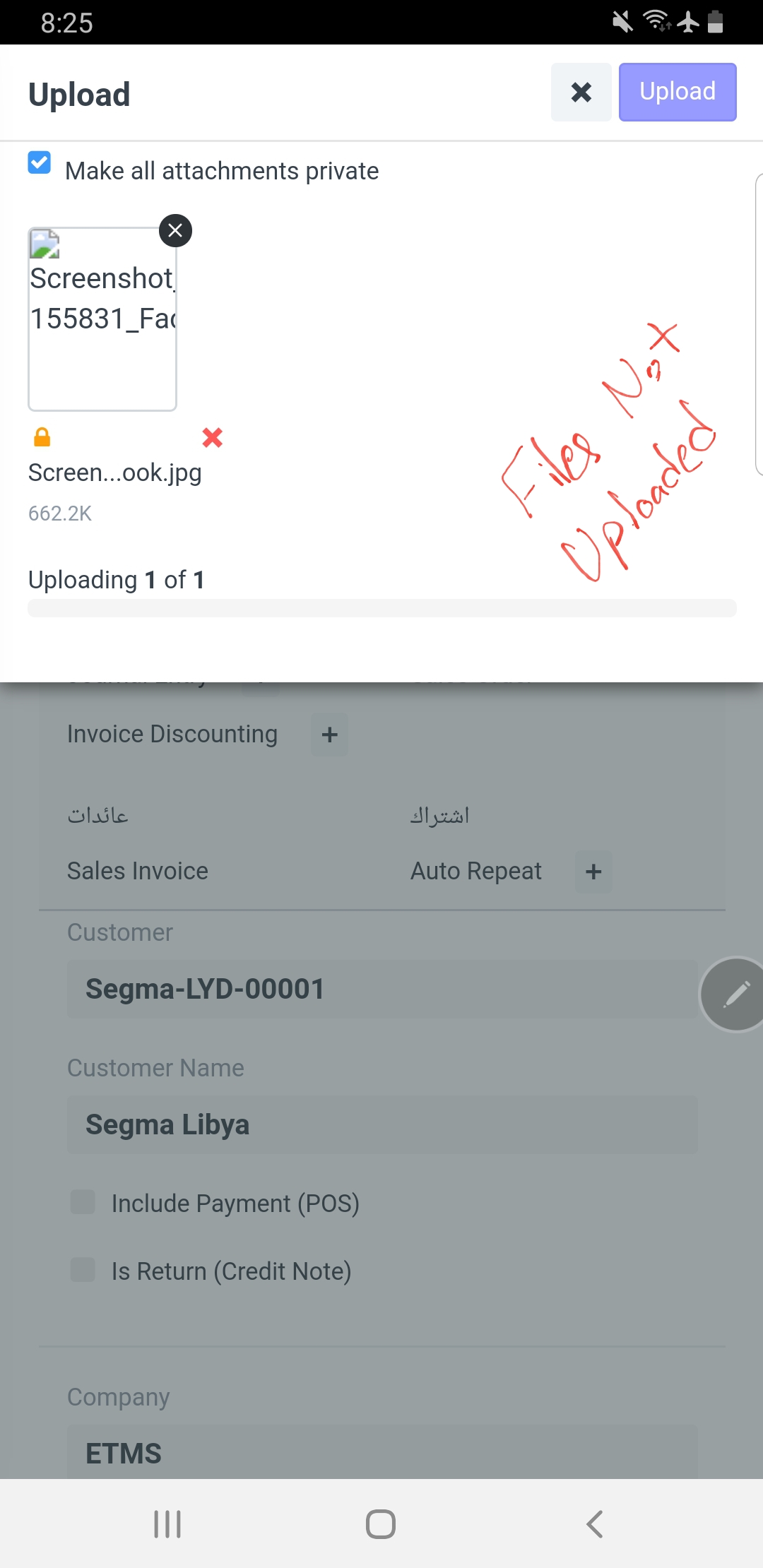Check the Is Return (Credit Note) option

(x=82, y=1271)
